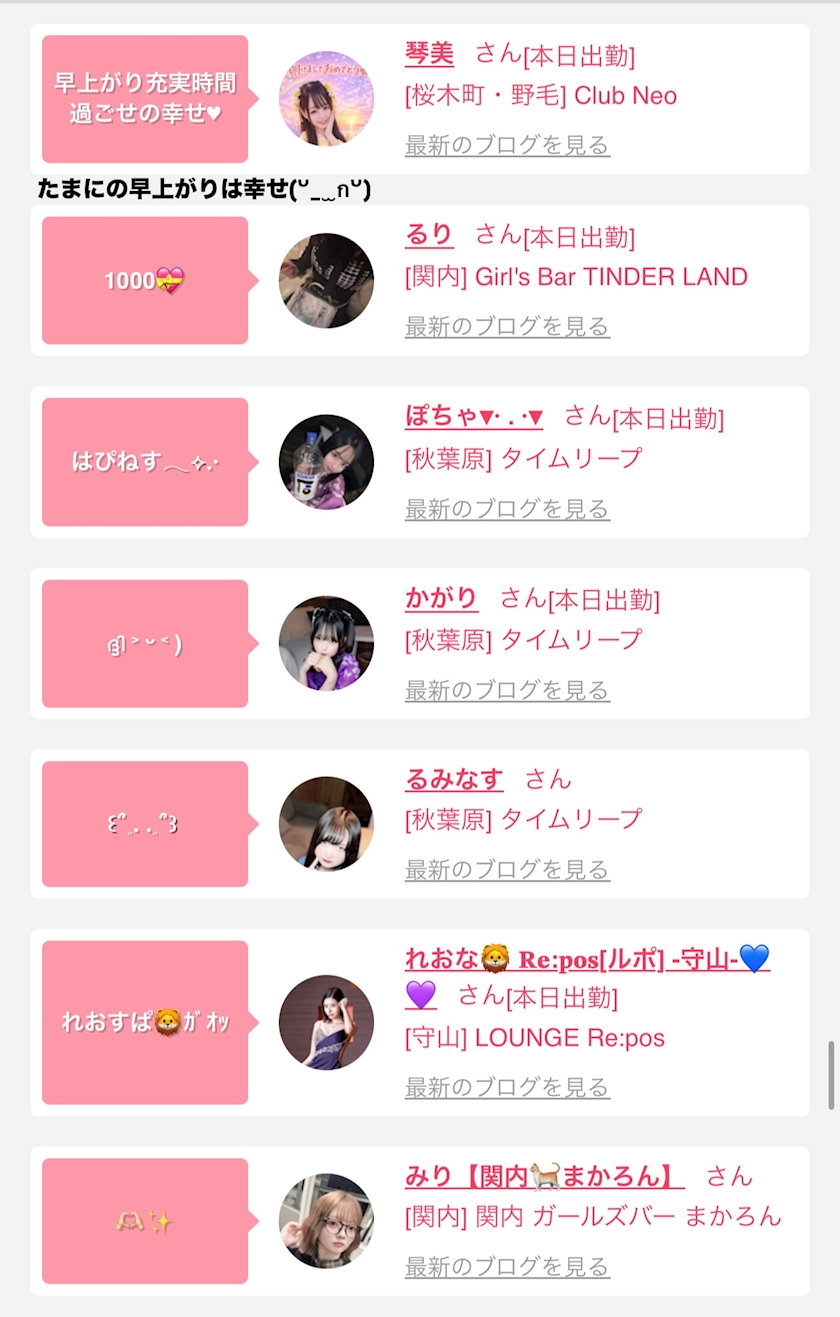
Task: Tap the はぴねす pink speech bubble
Action: [x=145, y=462]
